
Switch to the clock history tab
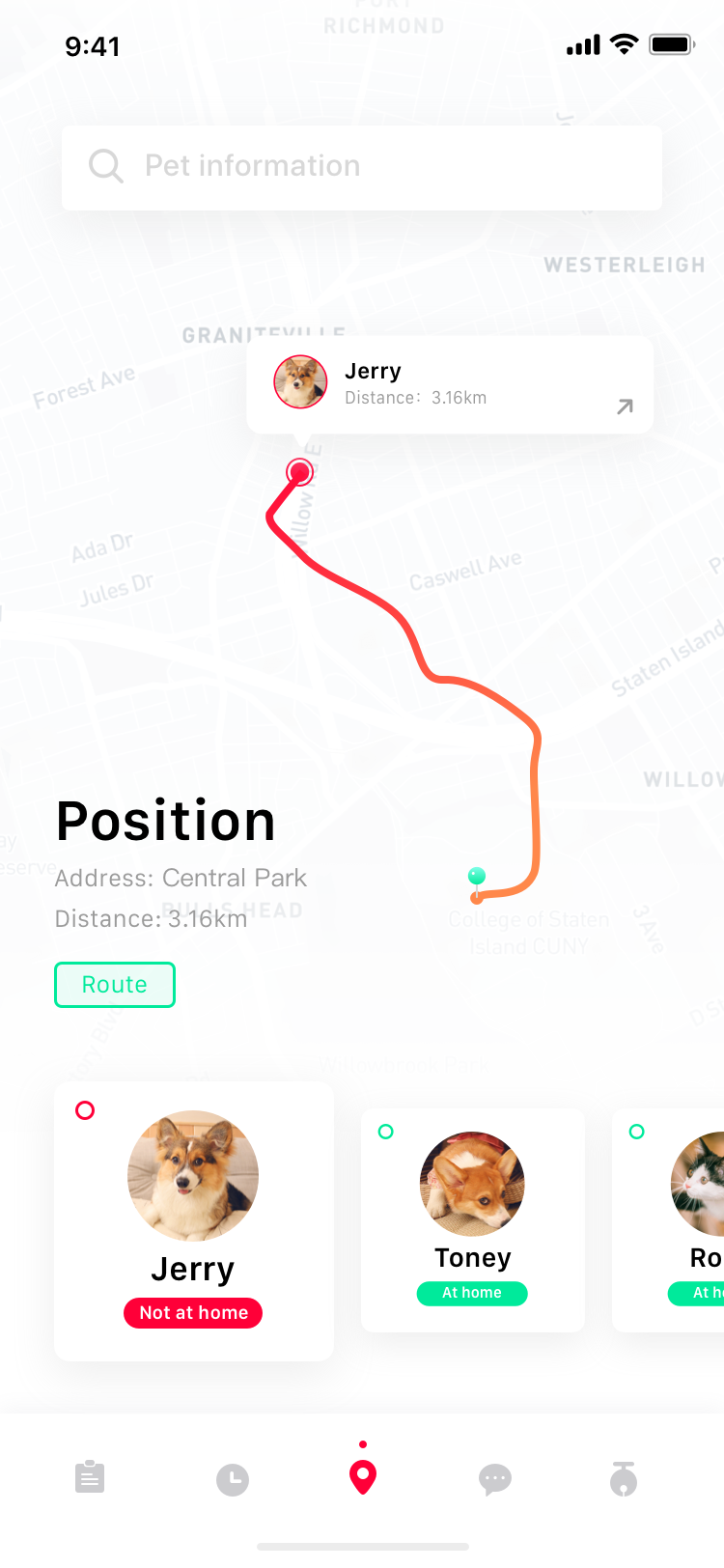pos(233,1479)
